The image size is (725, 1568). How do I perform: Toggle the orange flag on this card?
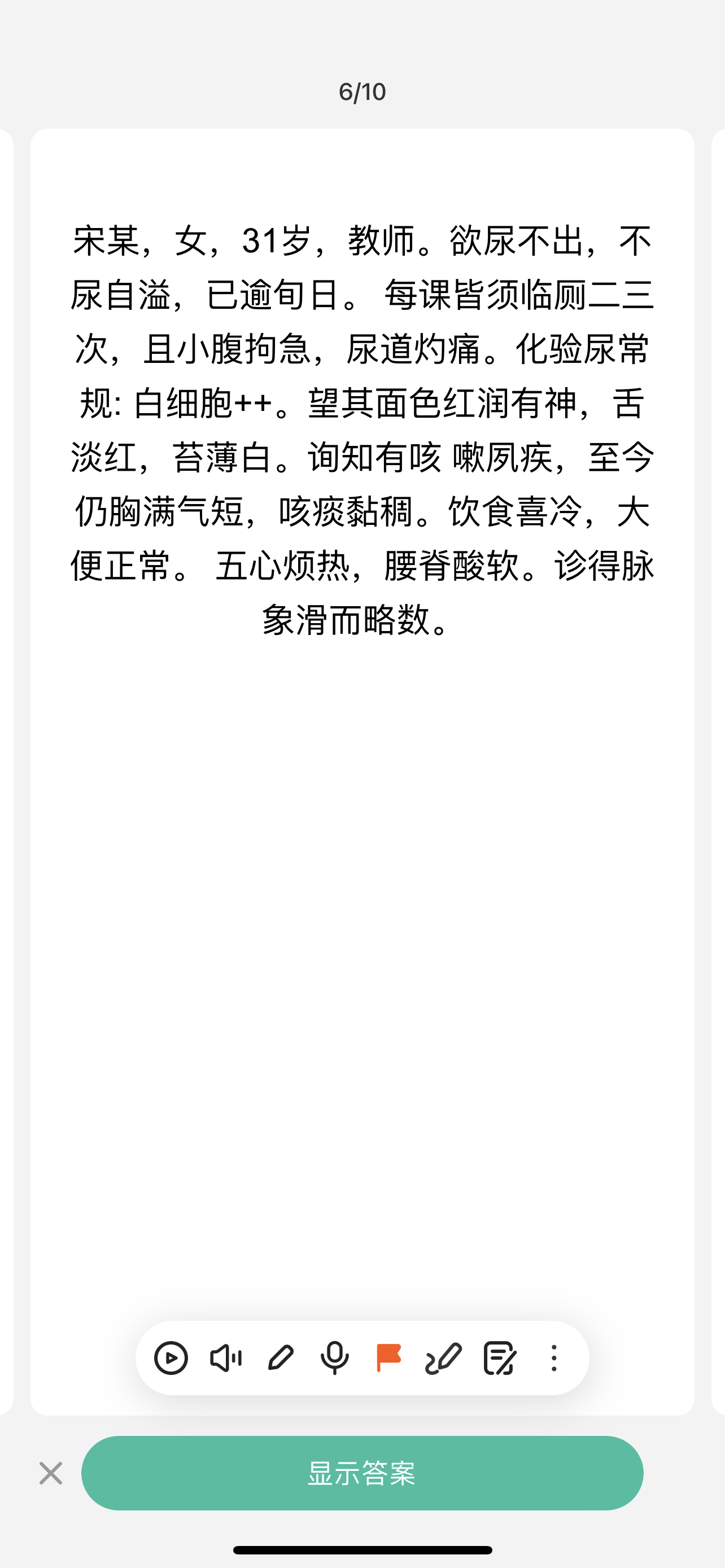(388, 1358)
